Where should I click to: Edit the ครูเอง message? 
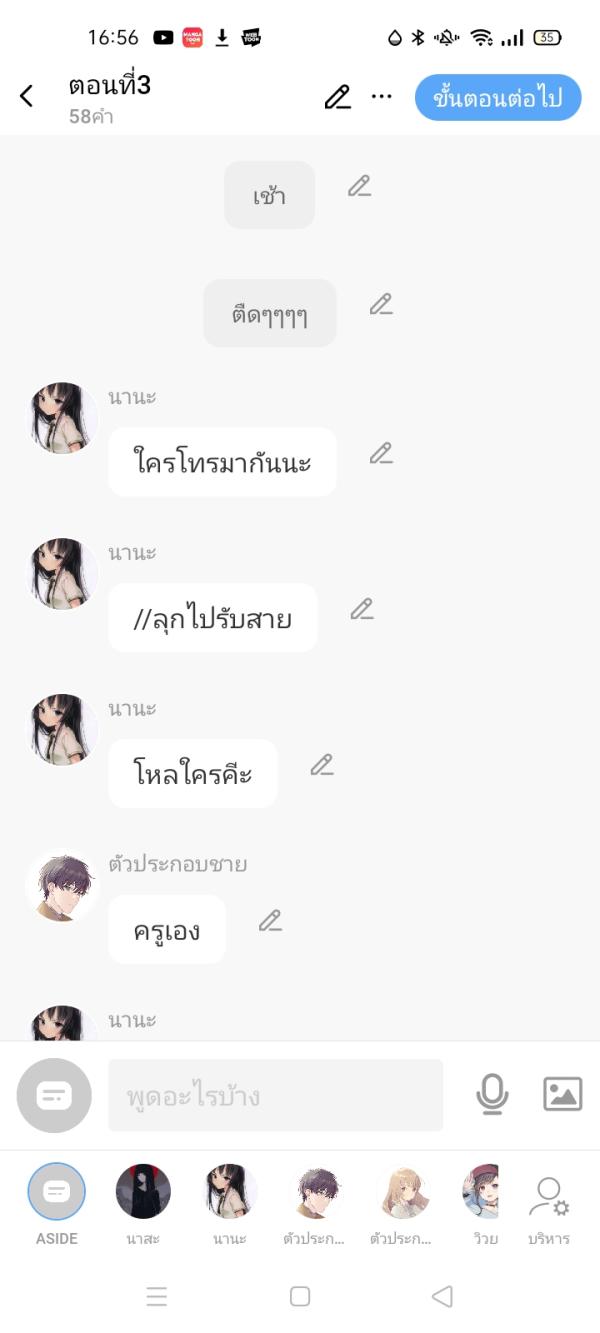coord(271,921)
